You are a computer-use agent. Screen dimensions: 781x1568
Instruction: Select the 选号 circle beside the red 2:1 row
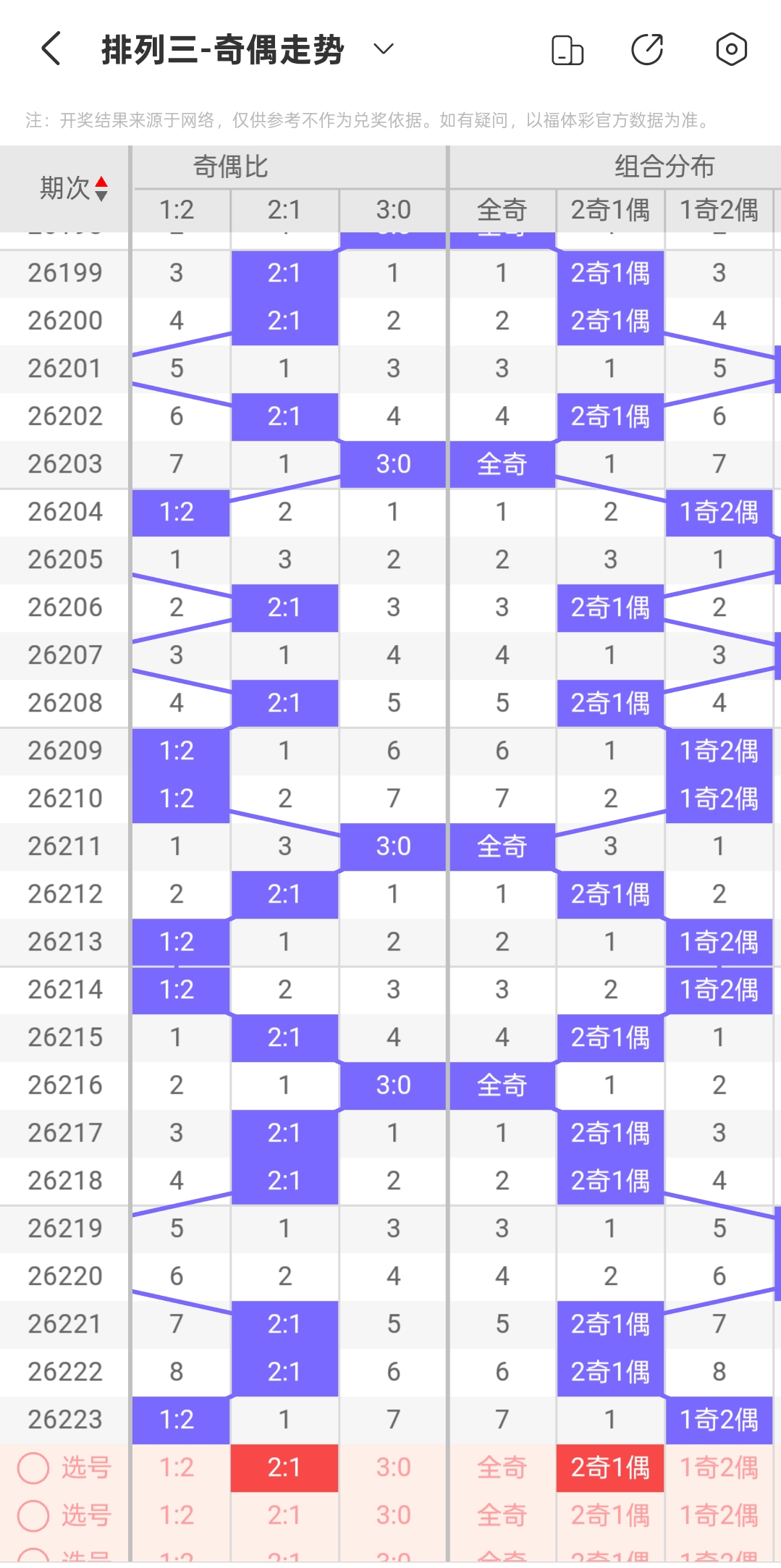tap(33, 1467)
